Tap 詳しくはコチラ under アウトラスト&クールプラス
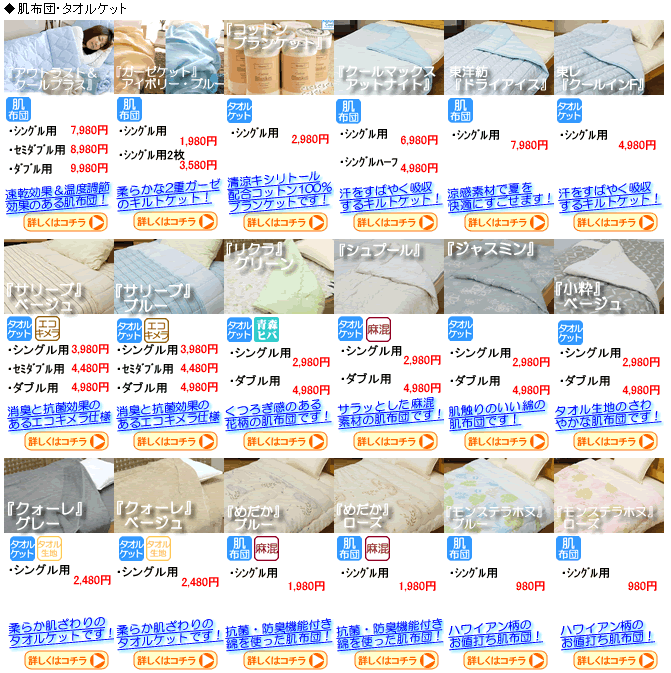The height and width of the screenshot is (673, 671). 65,222
